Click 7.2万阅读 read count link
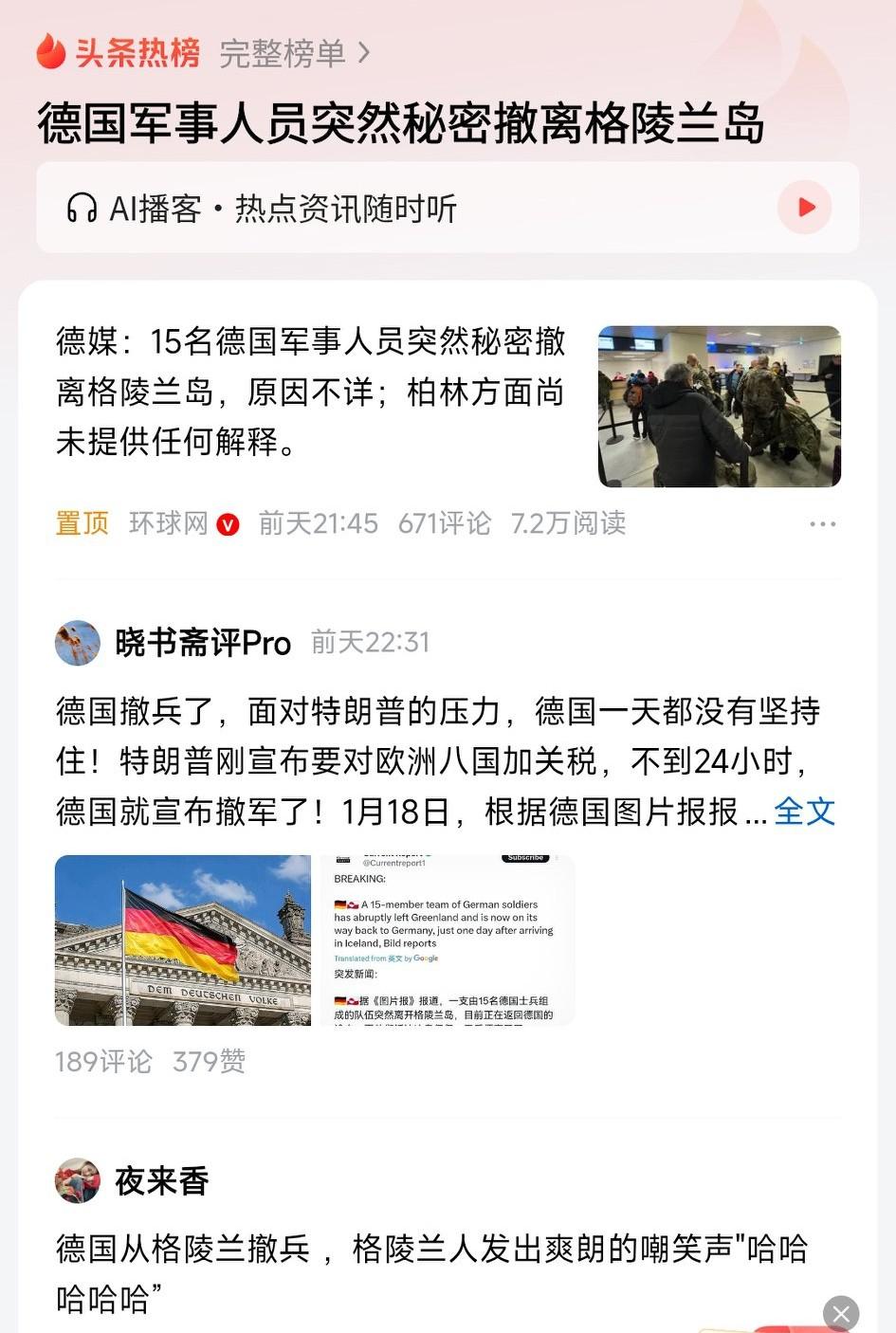Image resolution: width=896 pixels, height=1333 pixels. [570, 523]
